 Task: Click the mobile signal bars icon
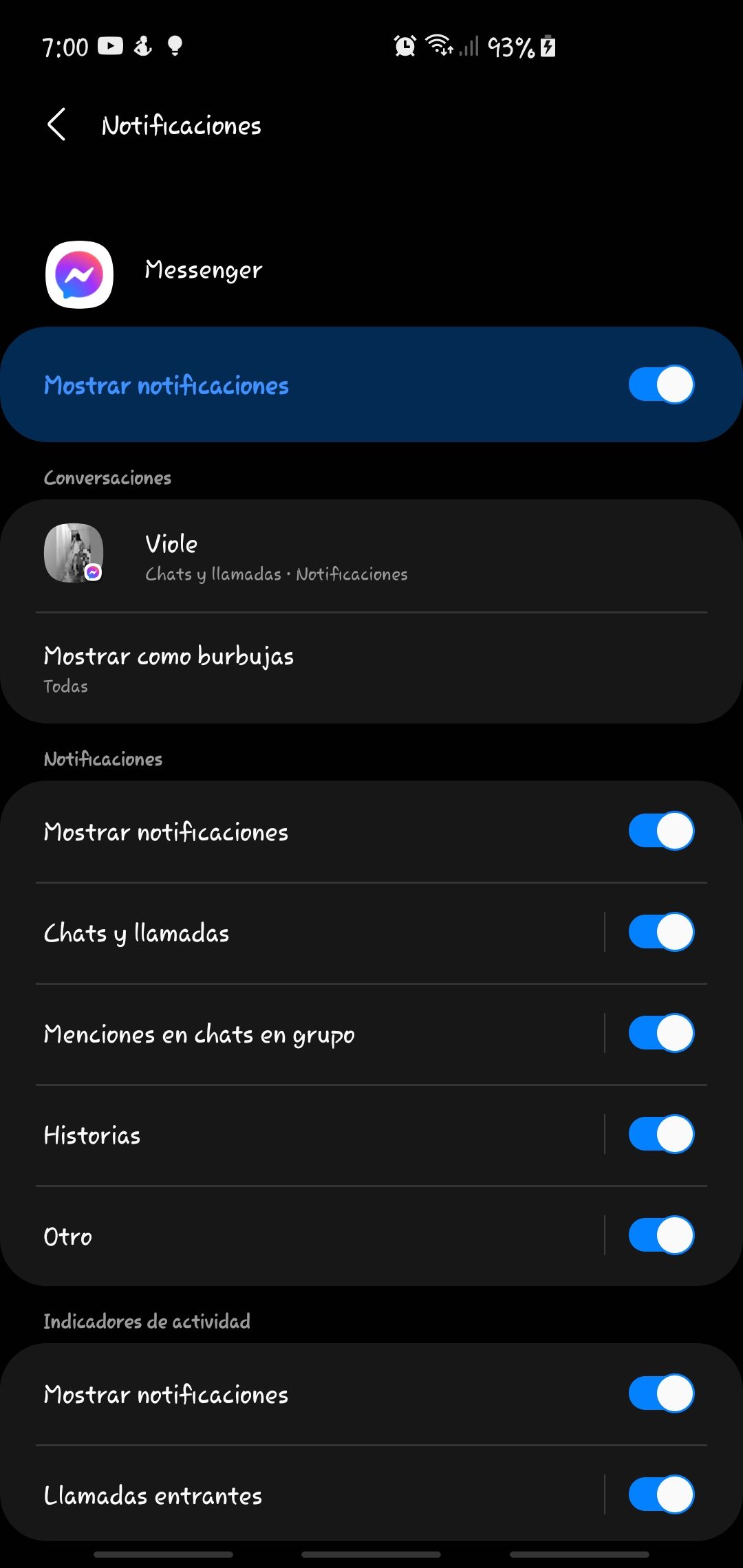pos(469,47)
